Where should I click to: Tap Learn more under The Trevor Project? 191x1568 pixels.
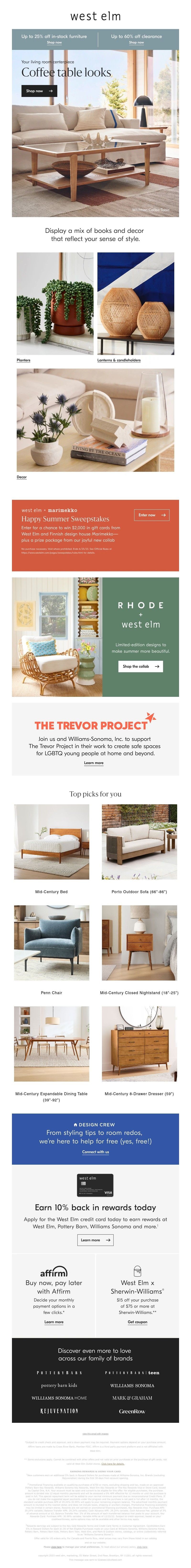click(x=94, y=762)
